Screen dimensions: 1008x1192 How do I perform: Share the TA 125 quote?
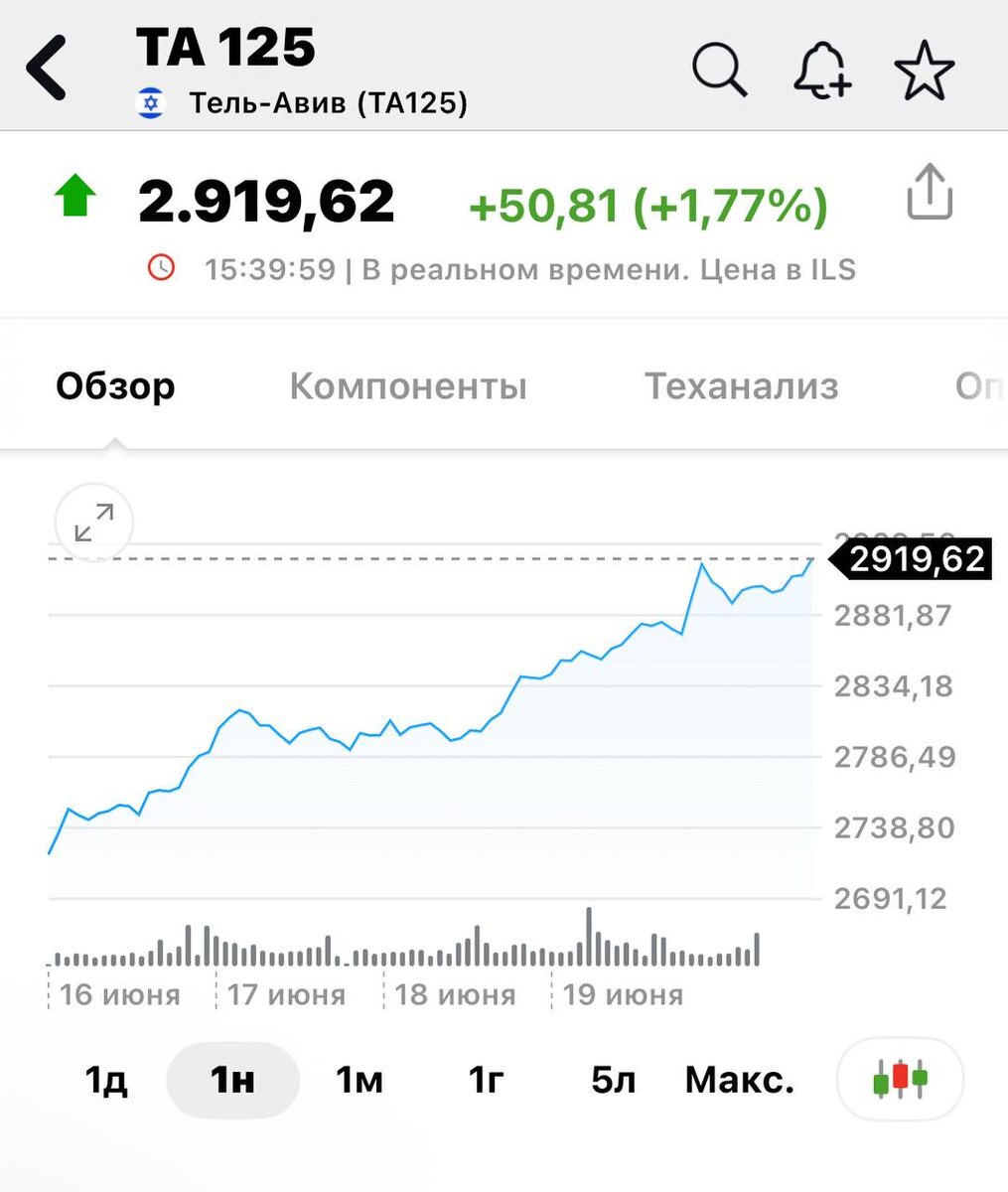[x=931, y=194]
